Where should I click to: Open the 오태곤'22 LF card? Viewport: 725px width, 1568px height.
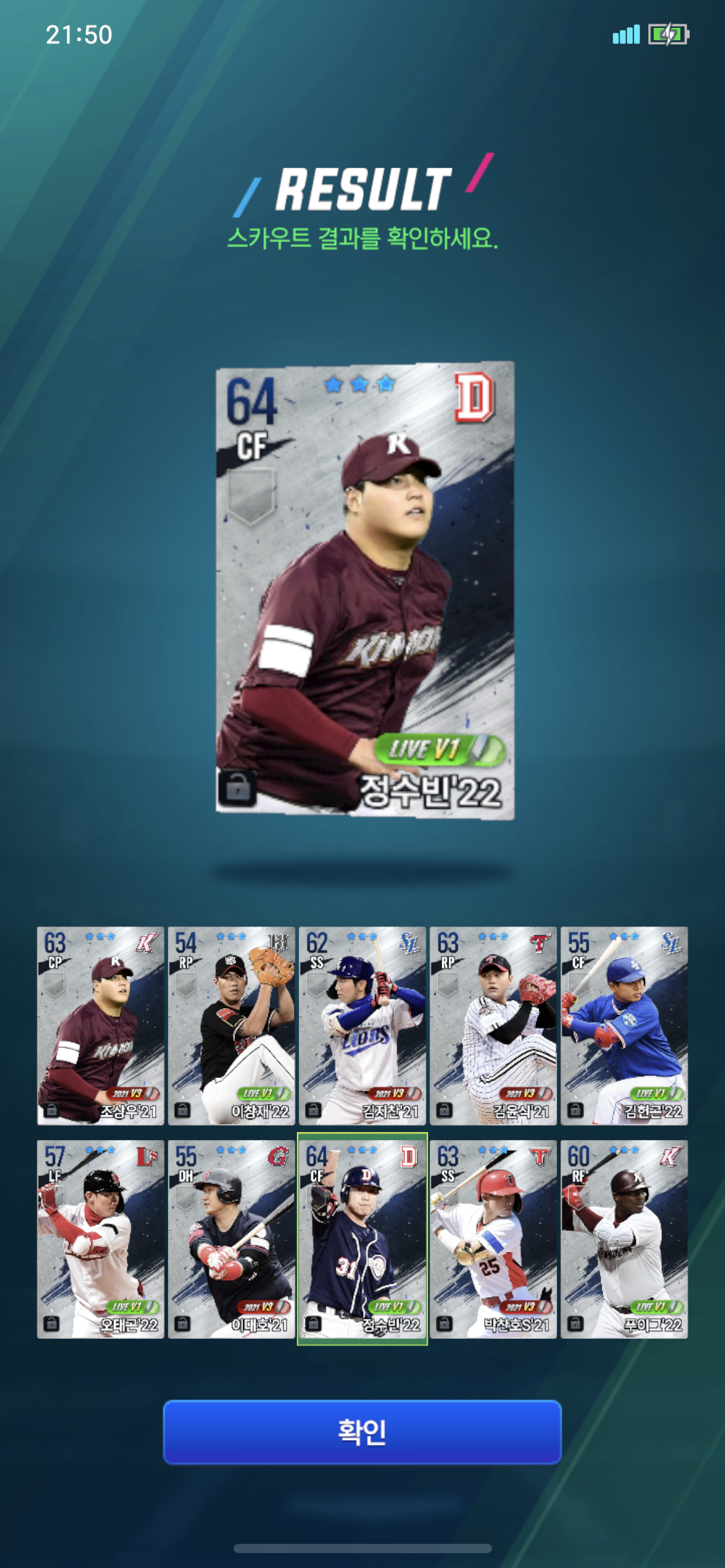pos(100,1239)
